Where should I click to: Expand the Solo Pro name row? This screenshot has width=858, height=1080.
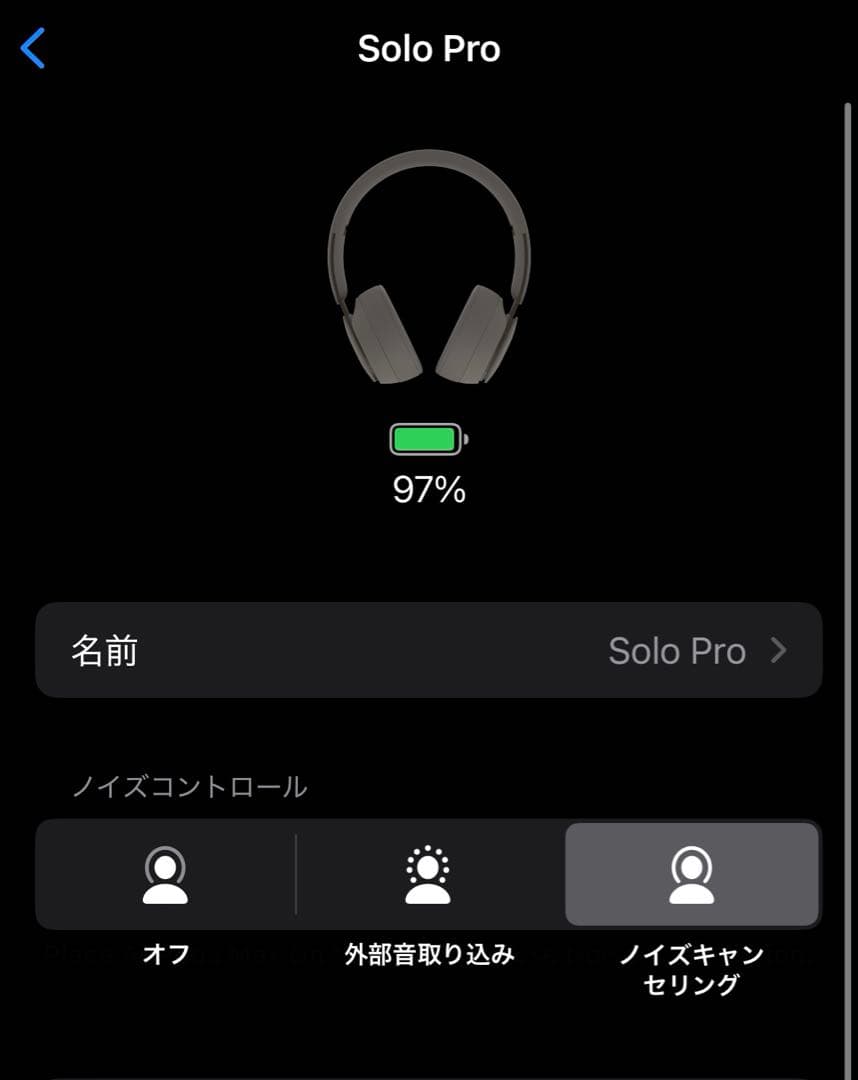(x=429, y=650)
